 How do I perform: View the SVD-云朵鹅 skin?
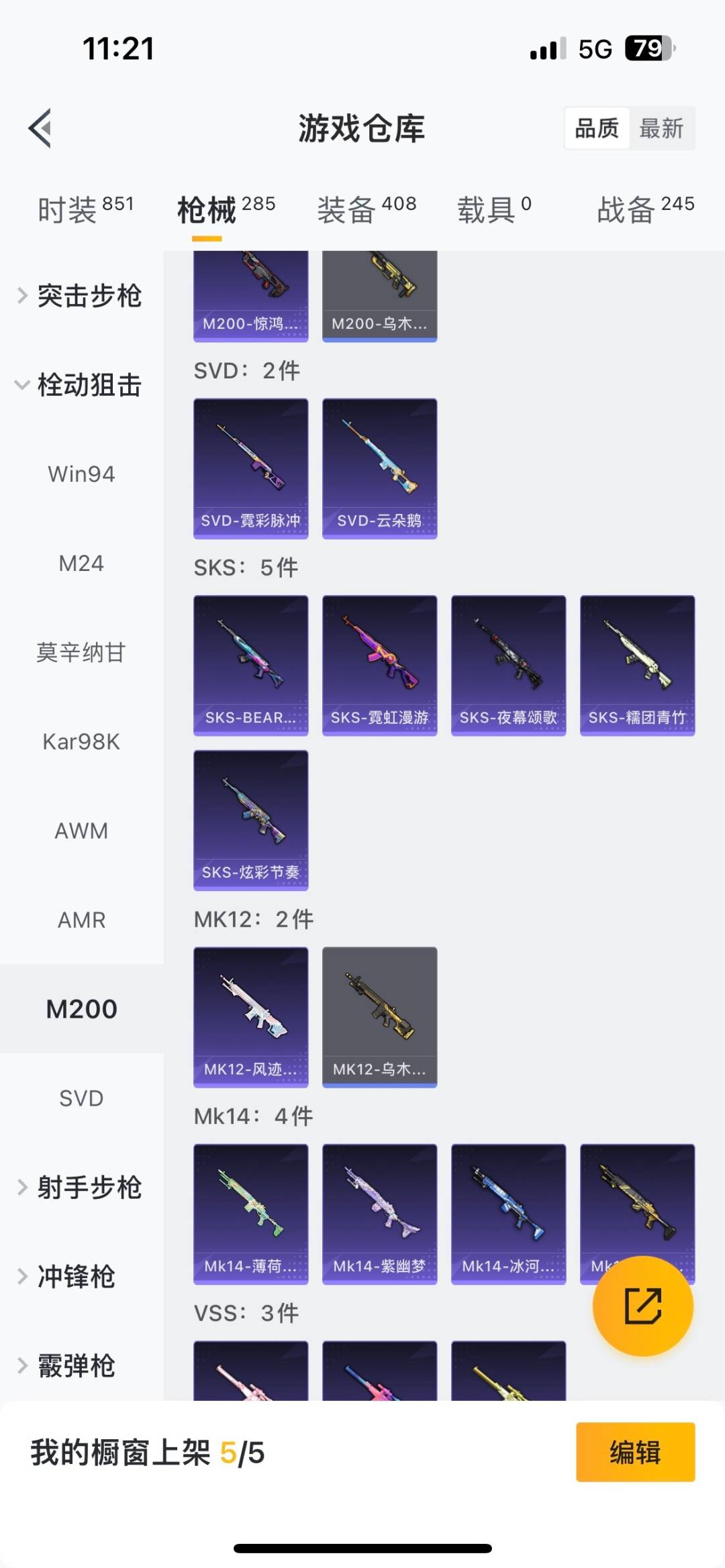pyautogui.click(x=380, y=468)
